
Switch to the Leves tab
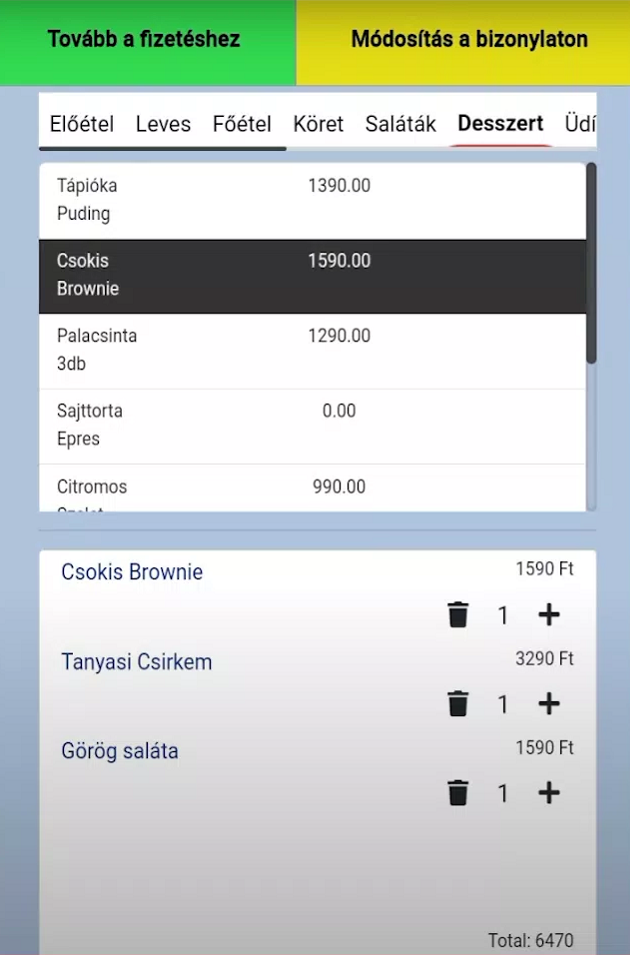(163, 124)
